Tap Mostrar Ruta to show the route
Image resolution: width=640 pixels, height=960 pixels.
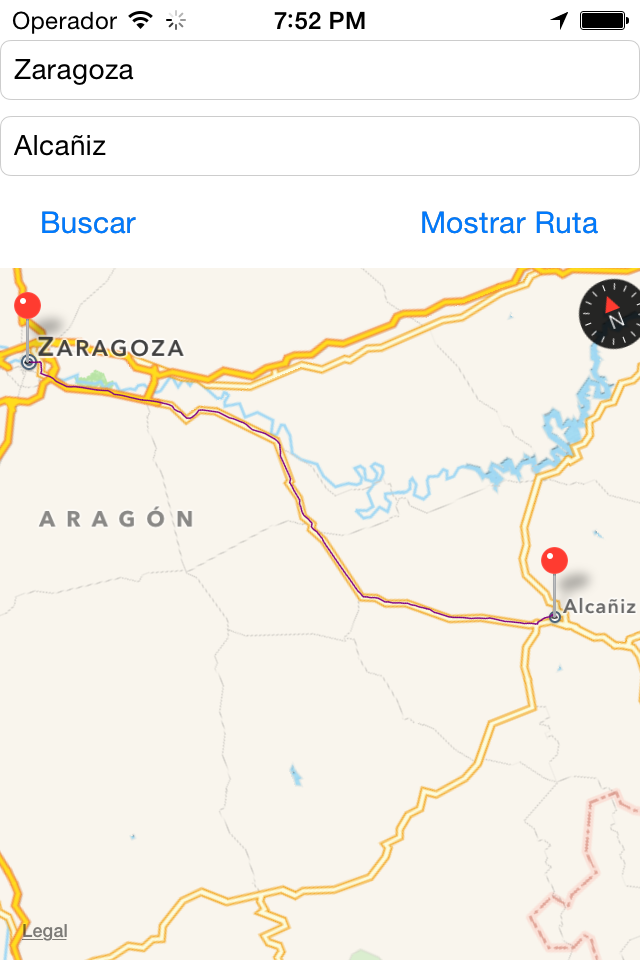pyautogui.click(x=508, y=223)
